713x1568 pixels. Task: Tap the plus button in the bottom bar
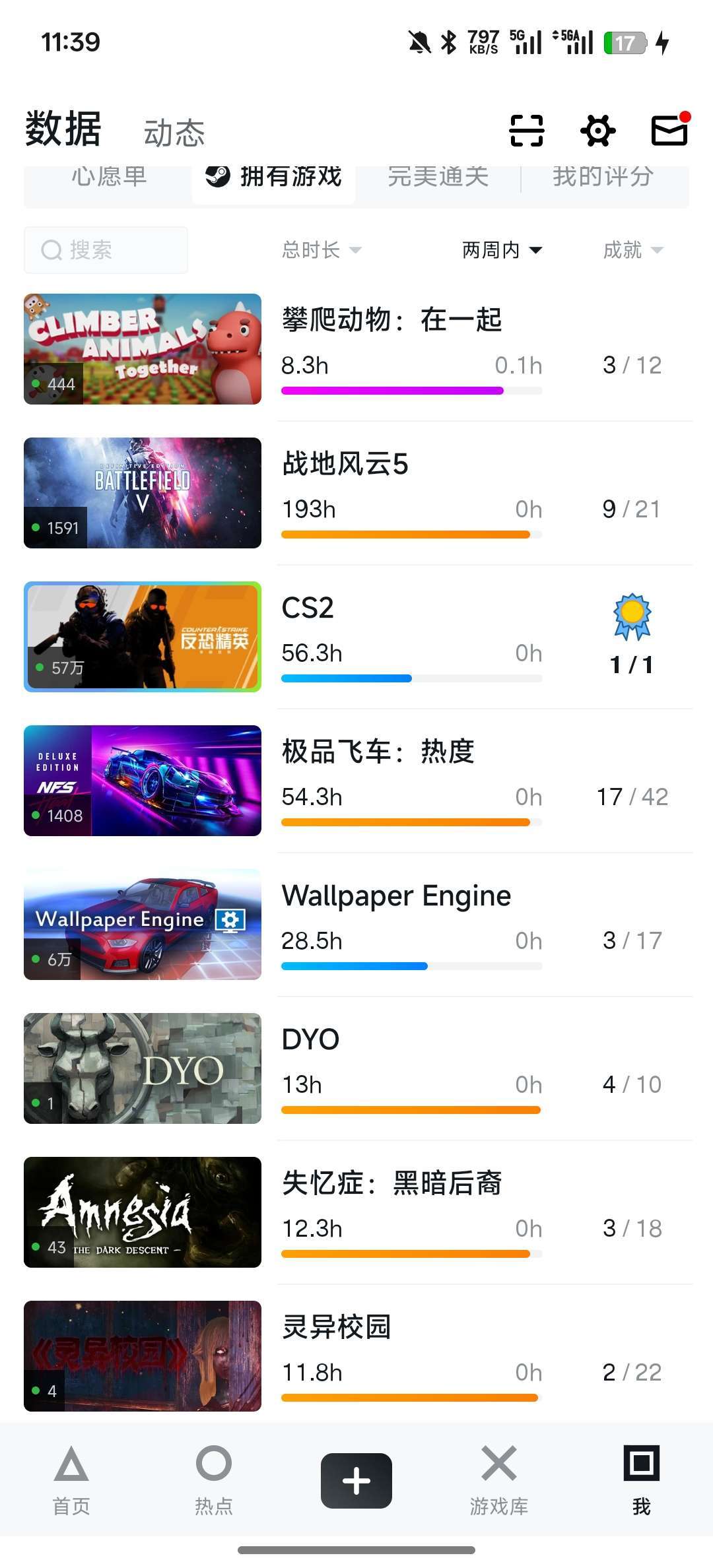[356, 1480]
